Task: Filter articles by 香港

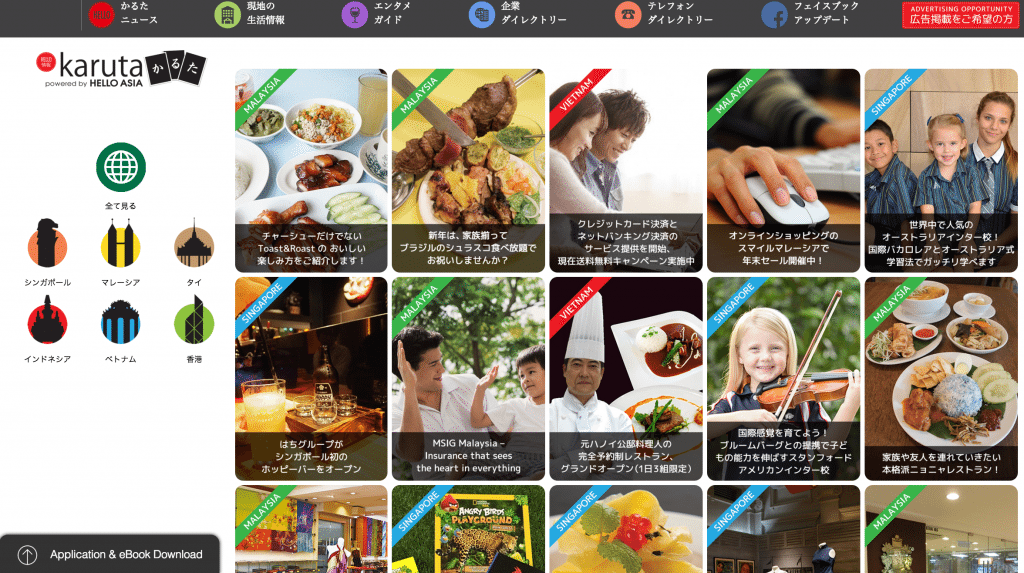Action: 194,321
